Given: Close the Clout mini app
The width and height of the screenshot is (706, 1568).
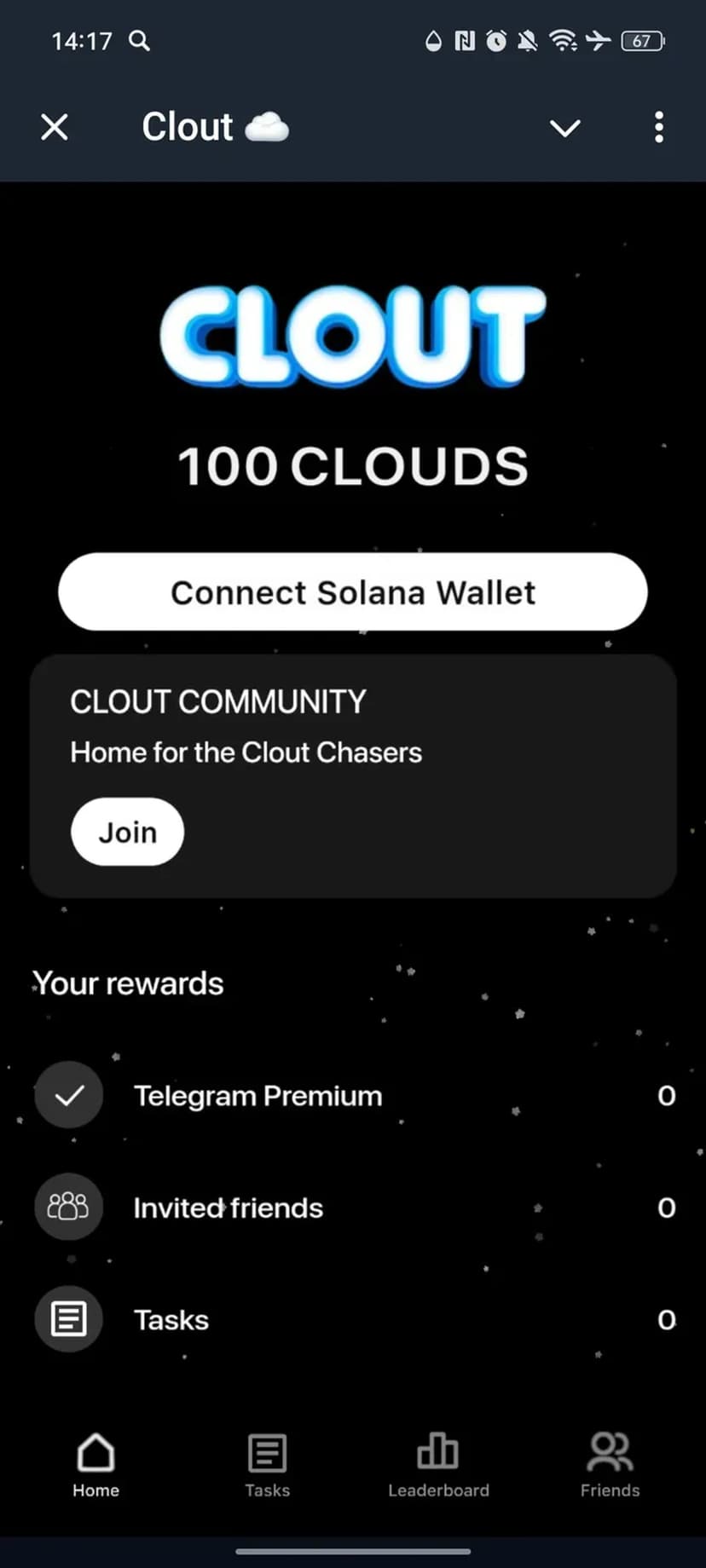Looking at the screenshot, I should tap(55, 128).
